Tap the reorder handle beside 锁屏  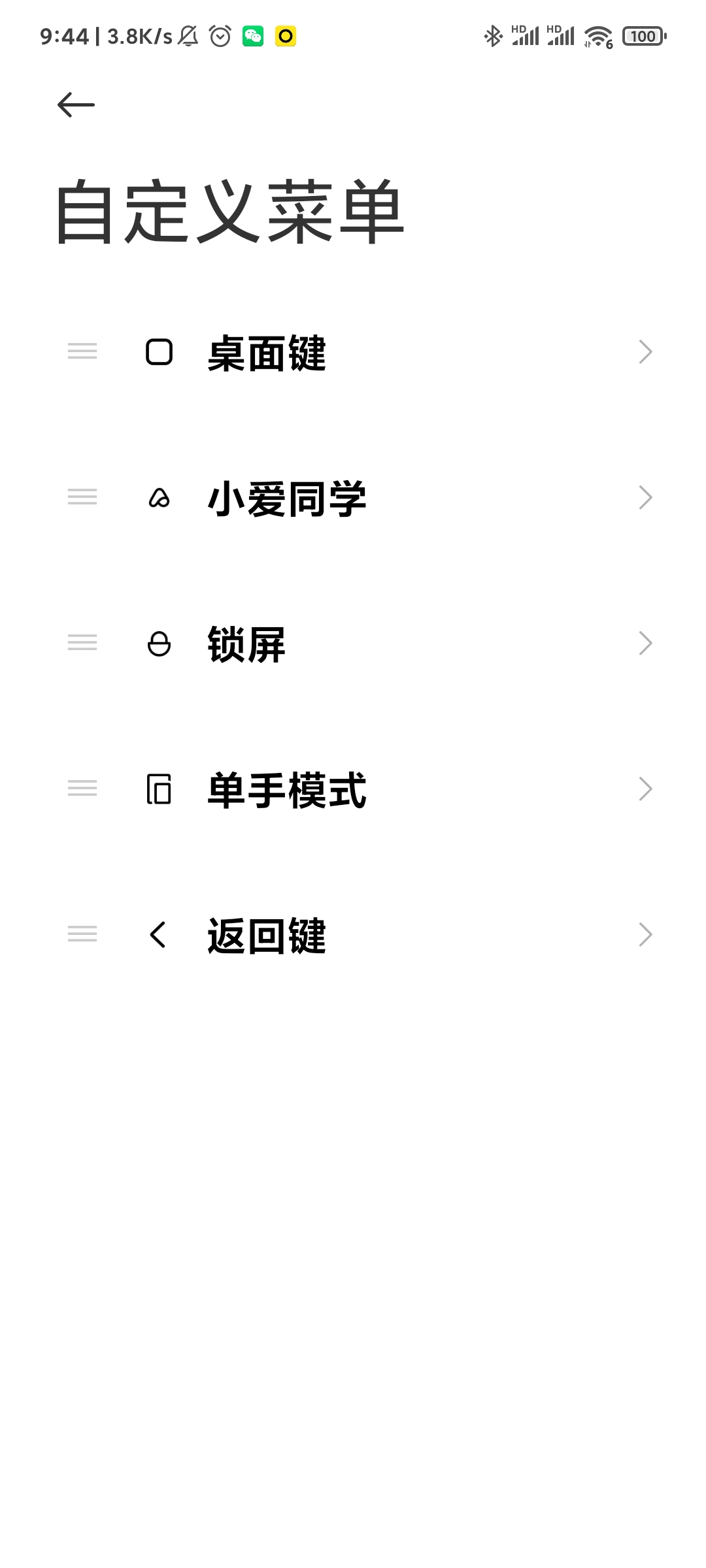(82, 643)
